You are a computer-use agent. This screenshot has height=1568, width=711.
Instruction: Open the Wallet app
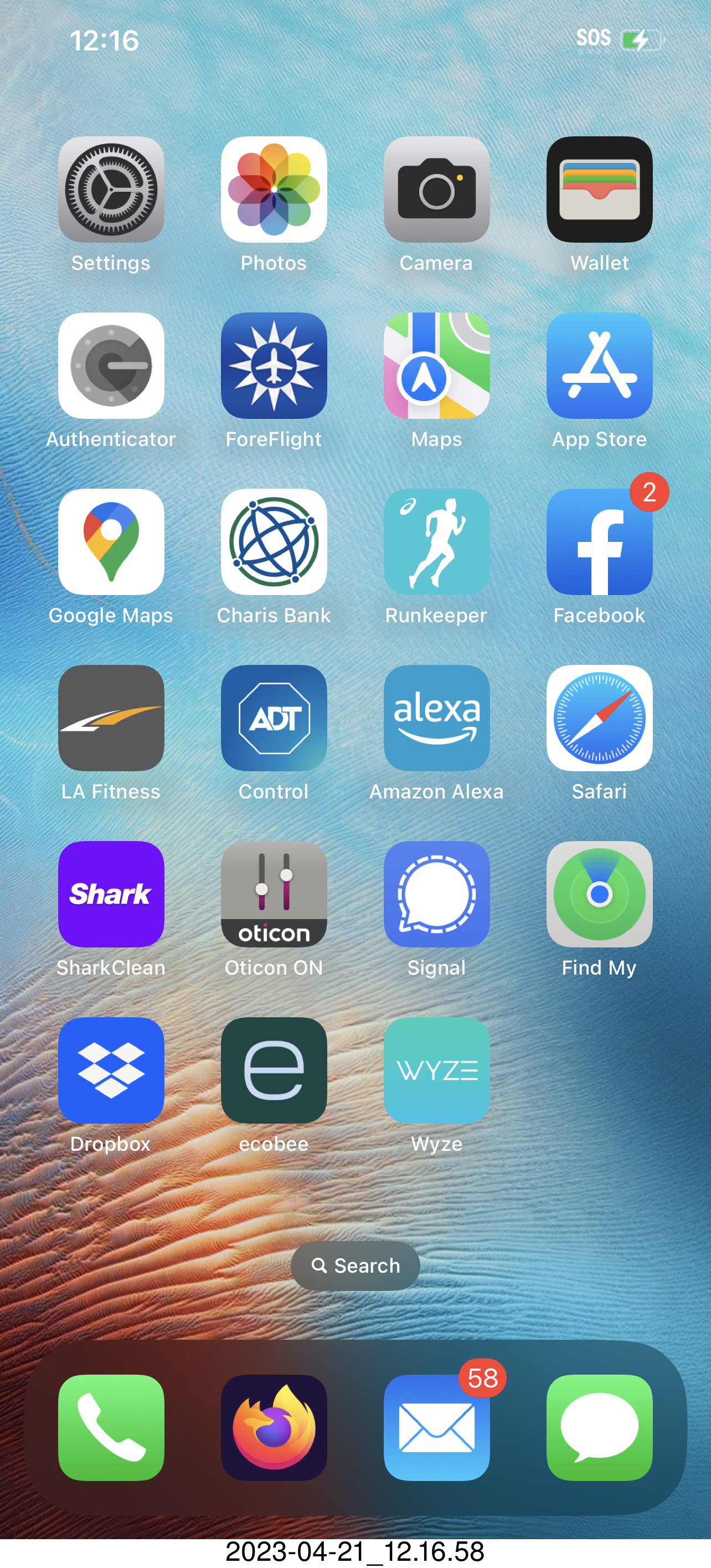[x=599, y=189]
